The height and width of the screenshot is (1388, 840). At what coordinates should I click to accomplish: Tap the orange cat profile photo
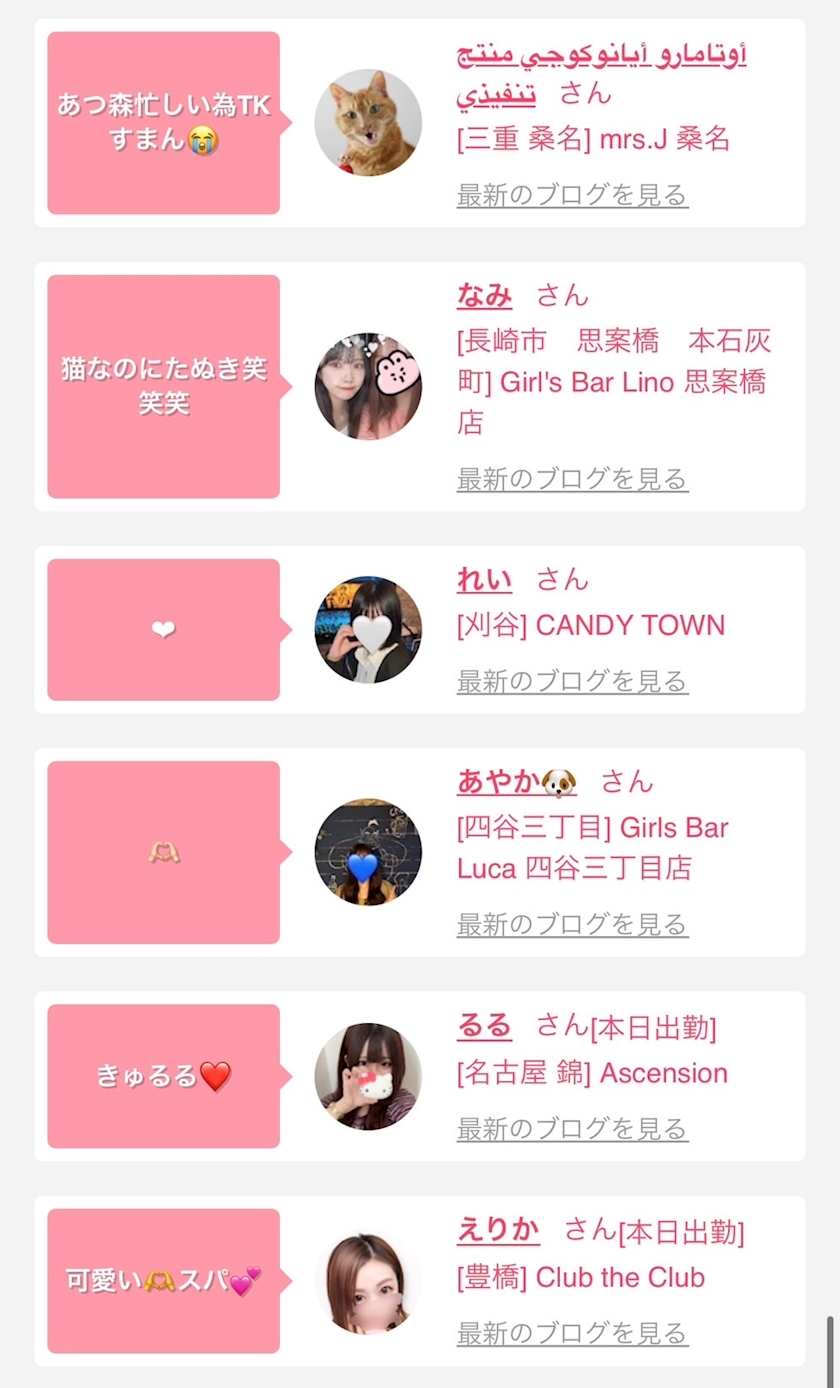click(x=368, y=123)
